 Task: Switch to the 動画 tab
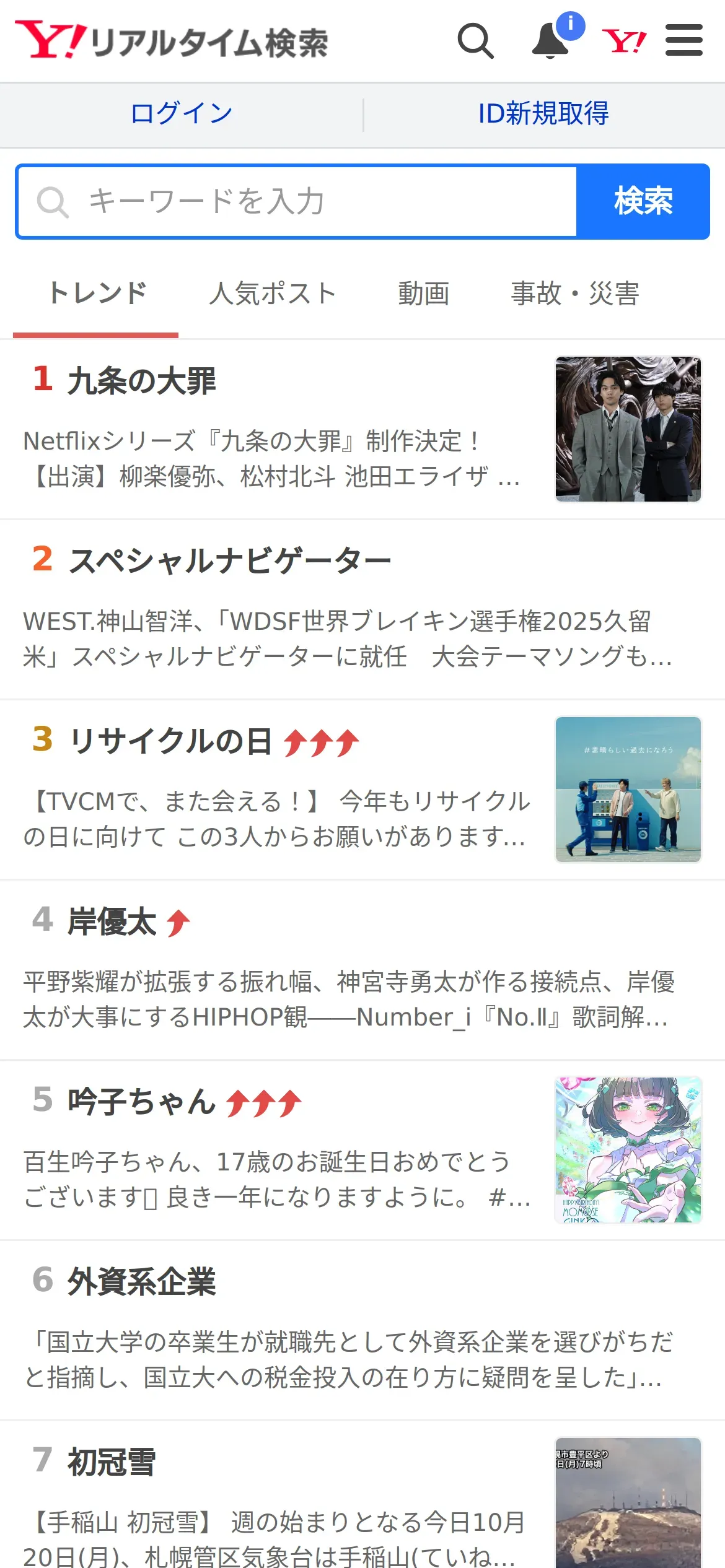[x=424, y=294]
